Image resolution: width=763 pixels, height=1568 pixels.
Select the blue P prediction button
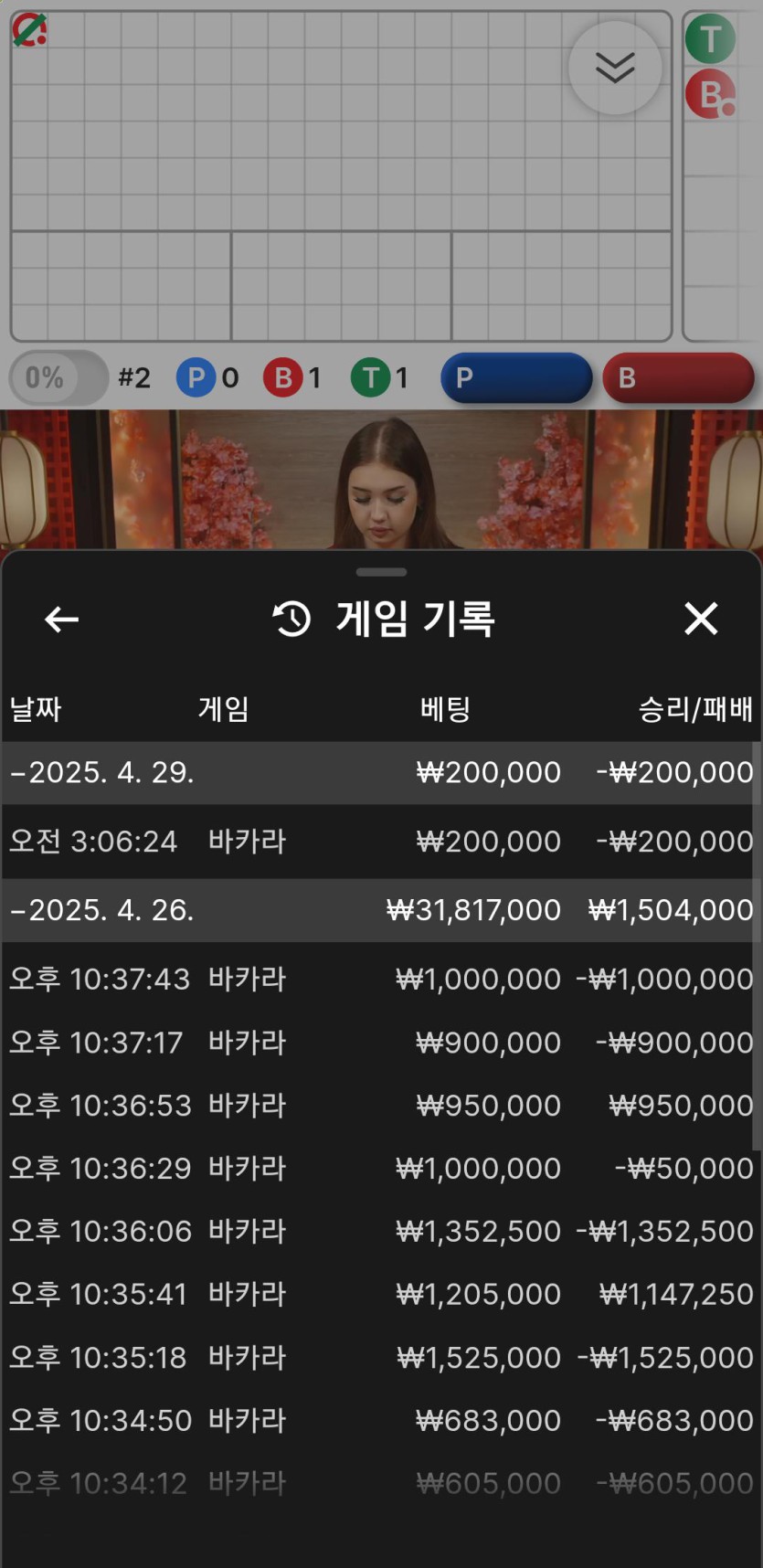[x=516, y=378]
